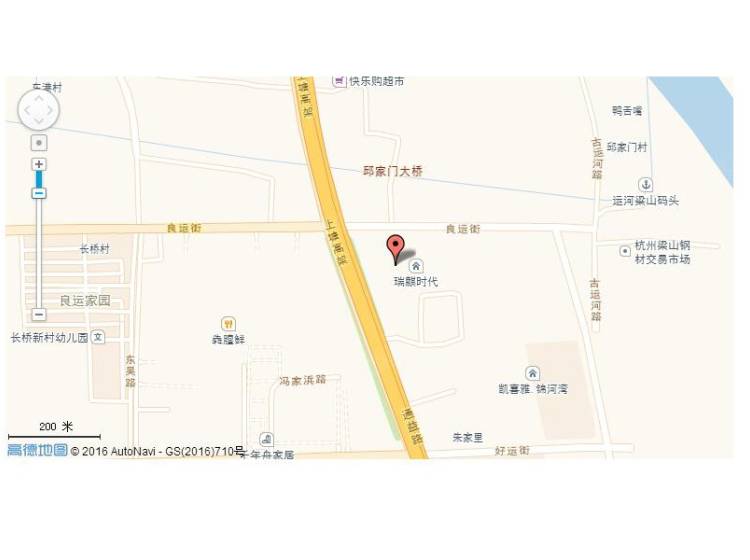The width and height of the screenshot is (750, 560).
Task: Tap the locate button under the pan control
Action: 39,143
